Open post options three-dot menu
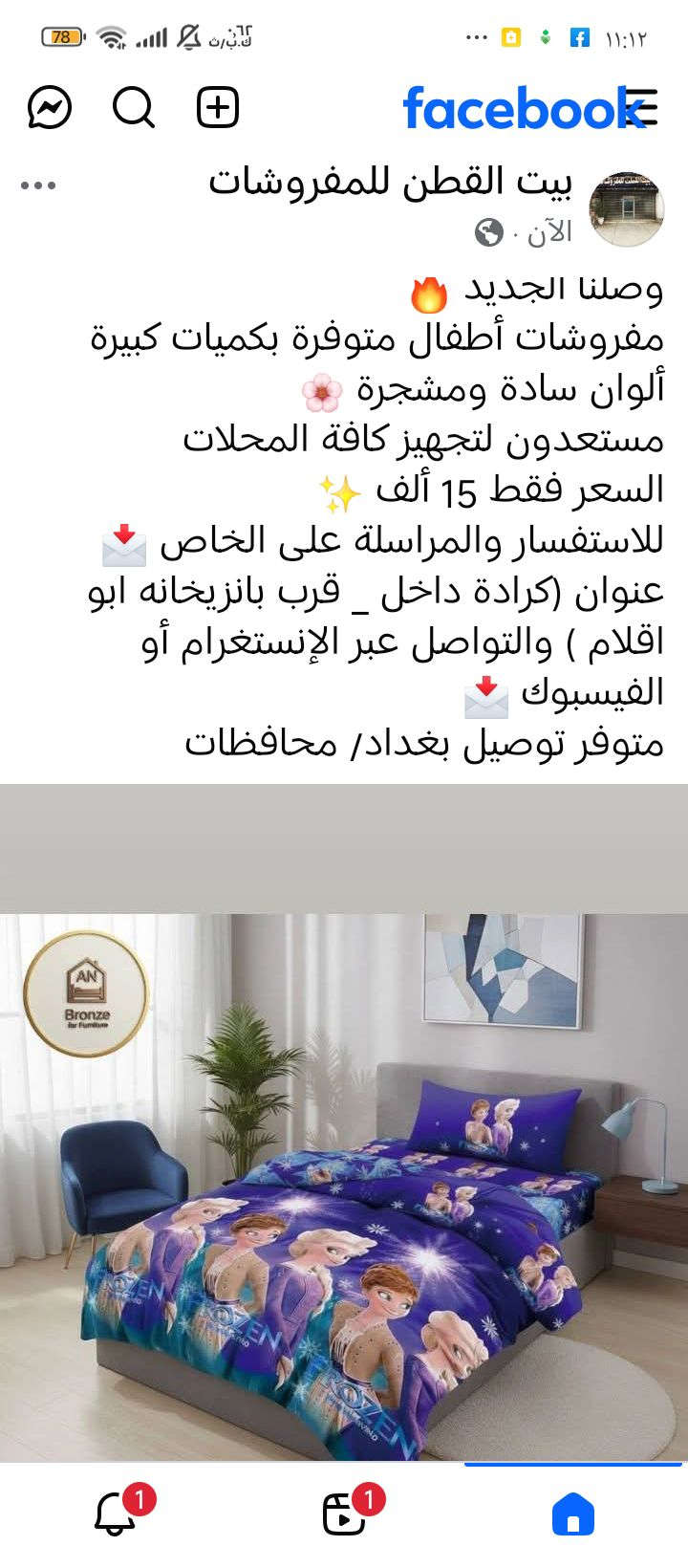The height and width of the screenshot is (1568, 688). tap(38, 185)
